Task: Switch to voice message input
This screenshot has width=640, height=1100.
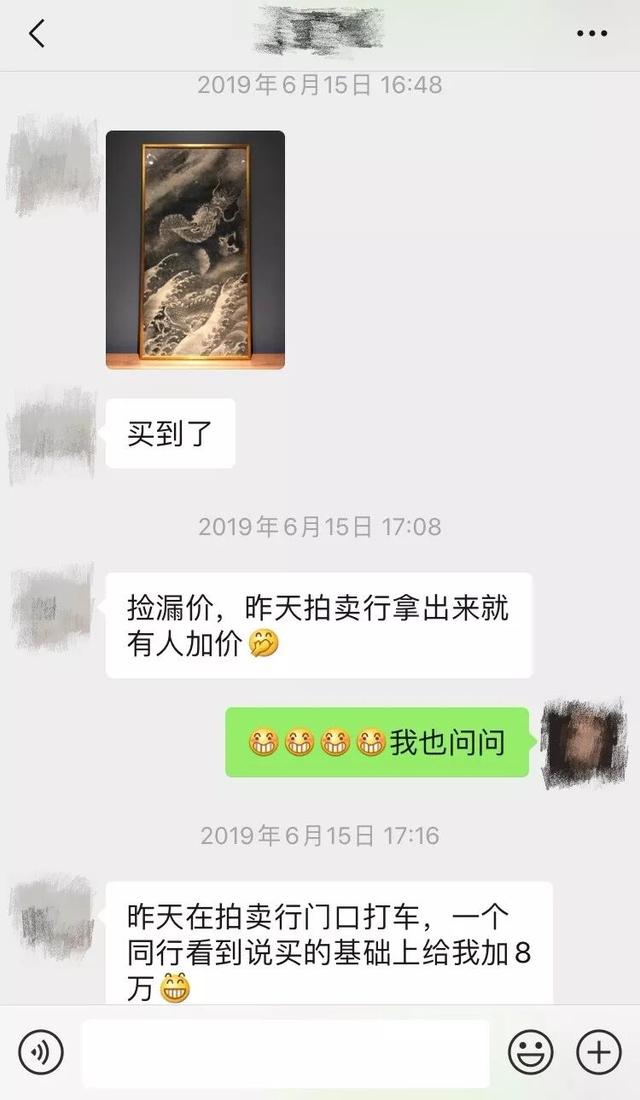Action: [x=41, y=1052]
